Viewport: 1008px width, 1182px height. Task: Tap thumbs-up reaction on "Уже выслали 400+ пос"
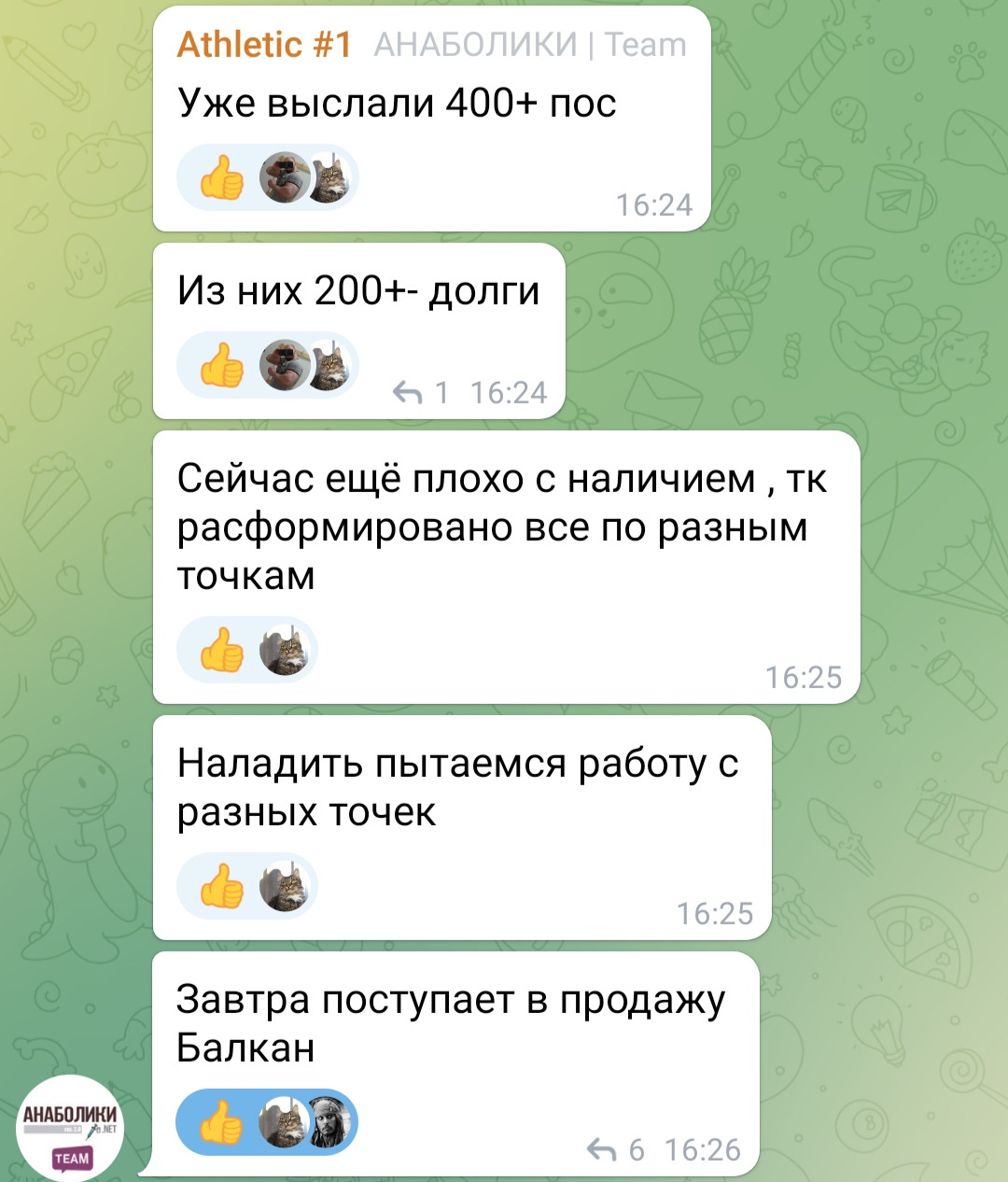click(x=223, y=178)
